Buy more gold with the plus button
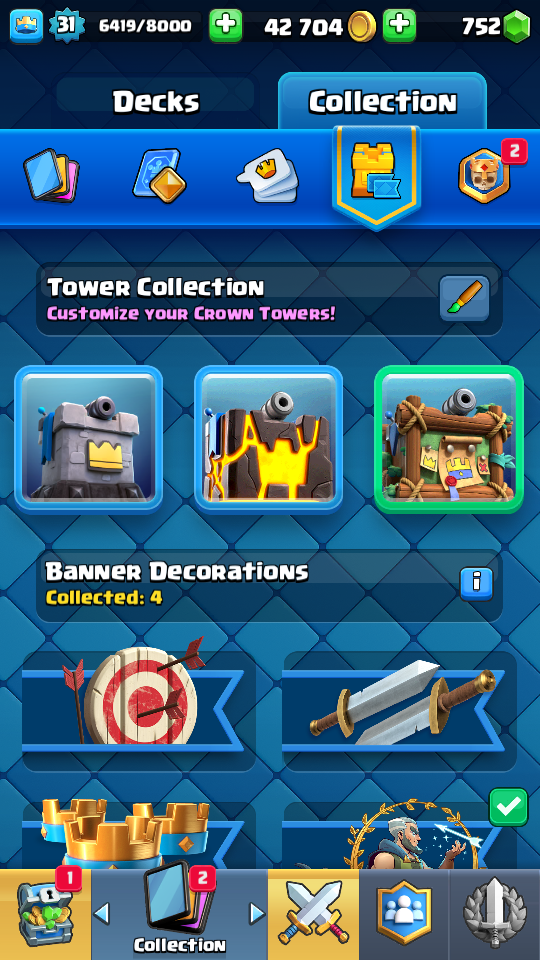 pos(399,26)
